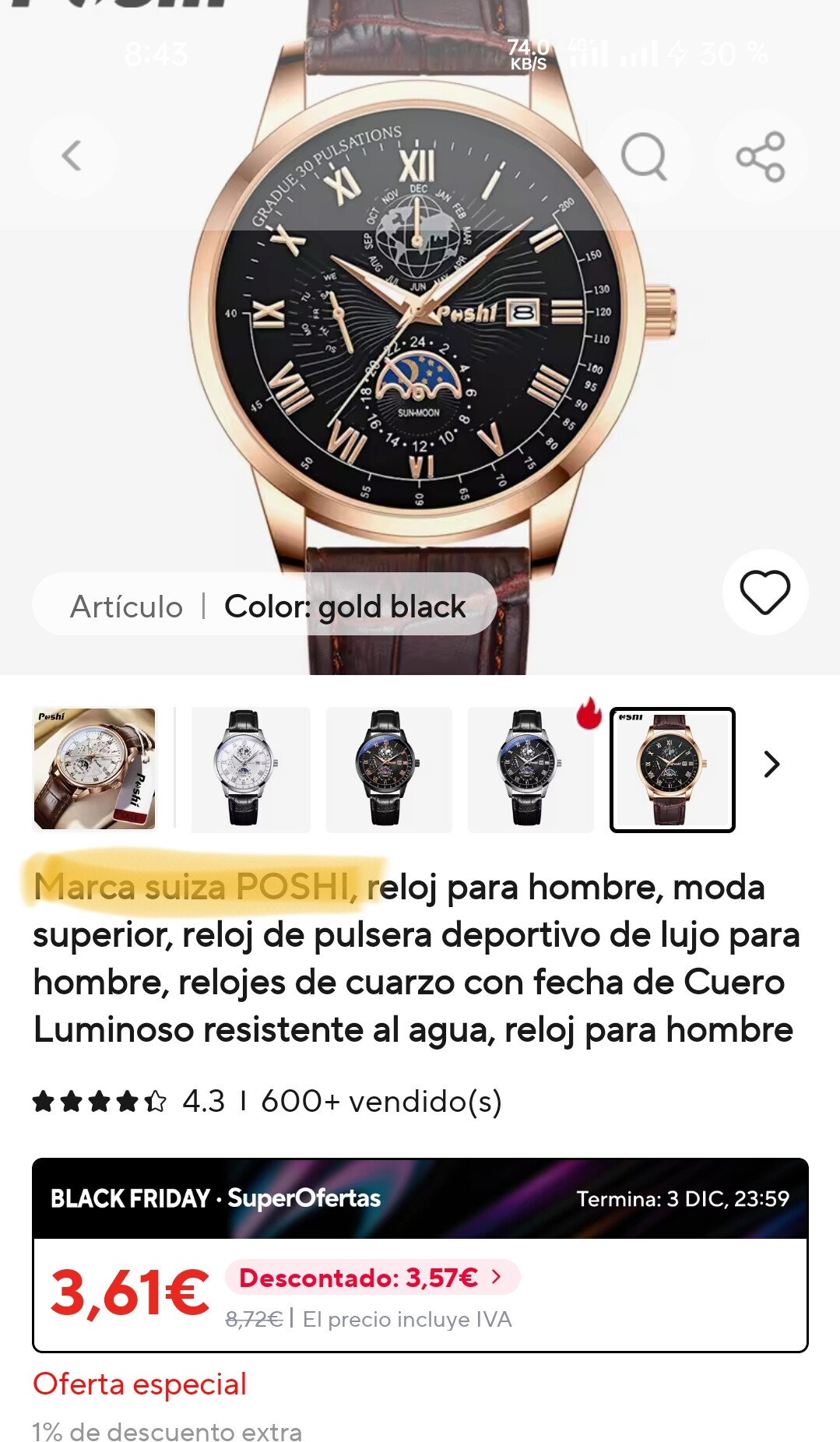Image resolution: width=840 pixels, height=1442 pixels.
Task: Open the Black Friday SuperOfertas banner
Action: click(420, 1198)
